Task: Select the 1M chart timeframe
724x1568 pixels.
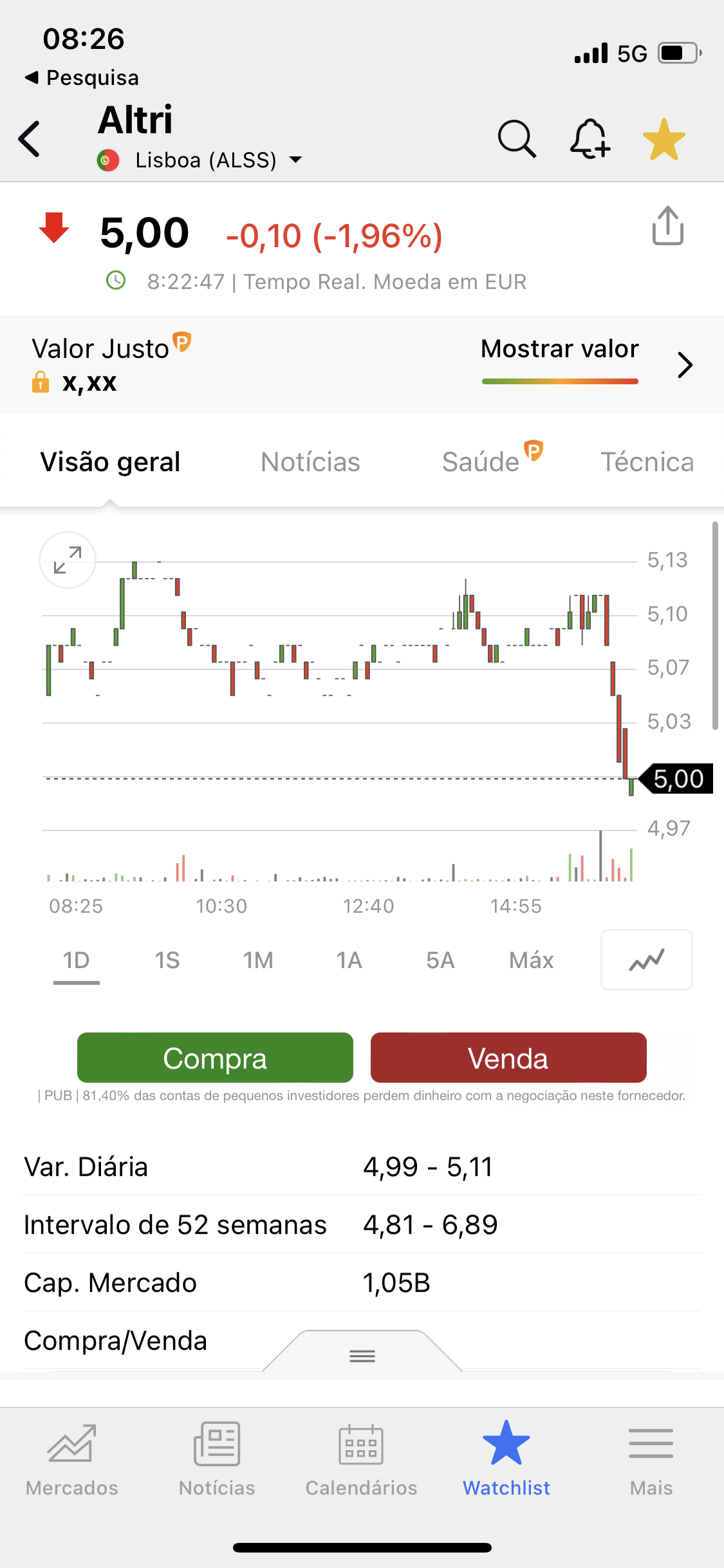Action: pos(258,960)
